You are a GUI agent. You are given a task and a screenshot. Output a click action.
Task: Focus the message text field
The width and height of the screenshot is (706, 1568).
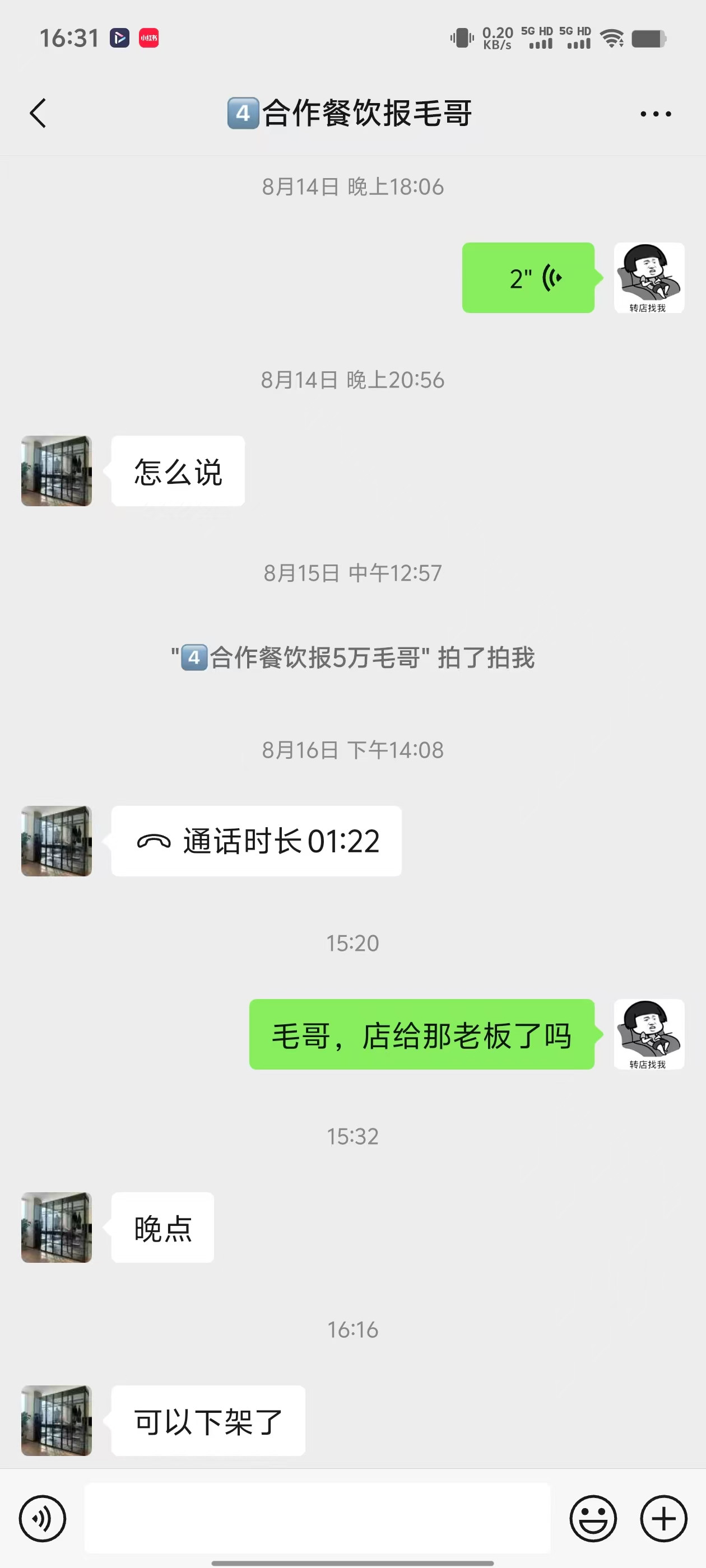click(x=317, y=1518)
